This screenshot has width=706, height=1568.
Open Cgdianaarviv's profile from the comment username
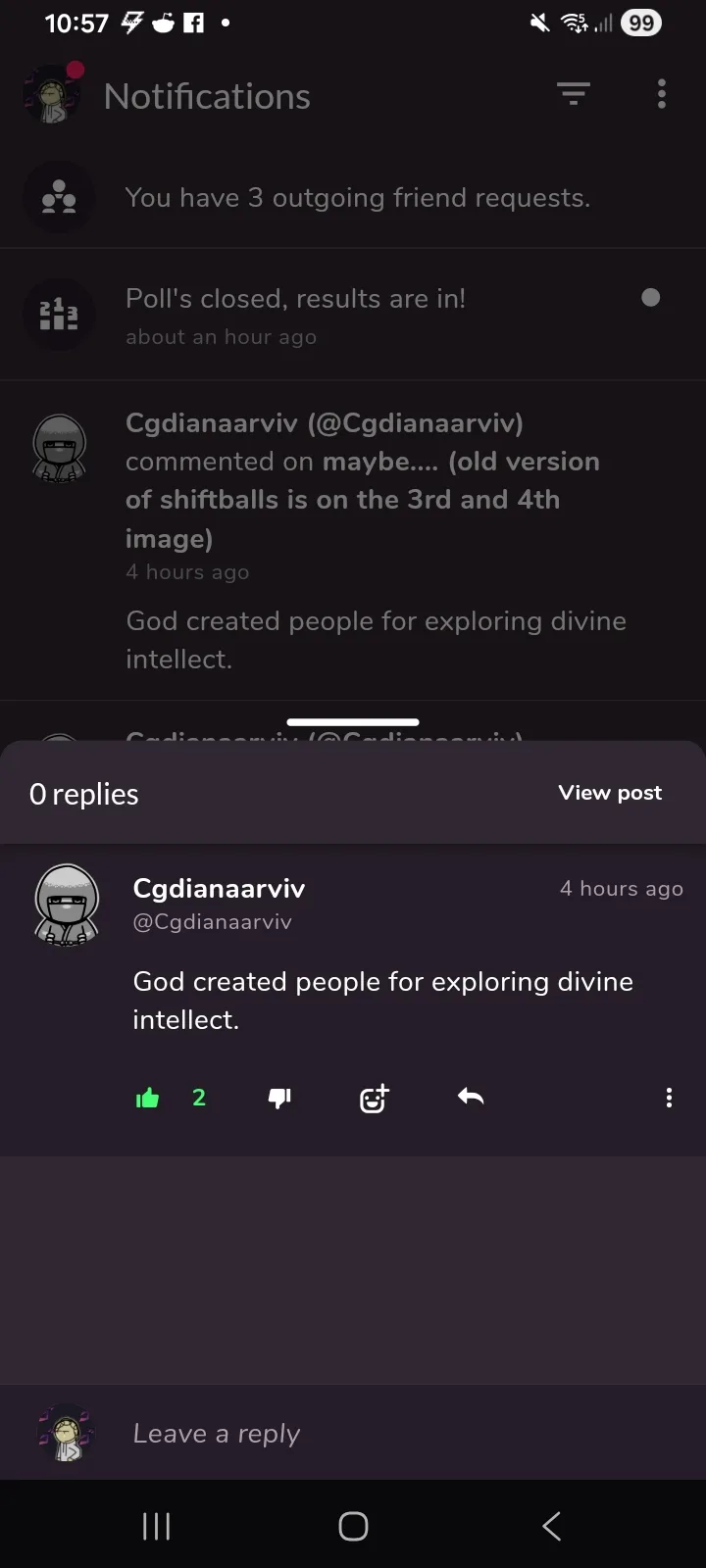[219, 888]
